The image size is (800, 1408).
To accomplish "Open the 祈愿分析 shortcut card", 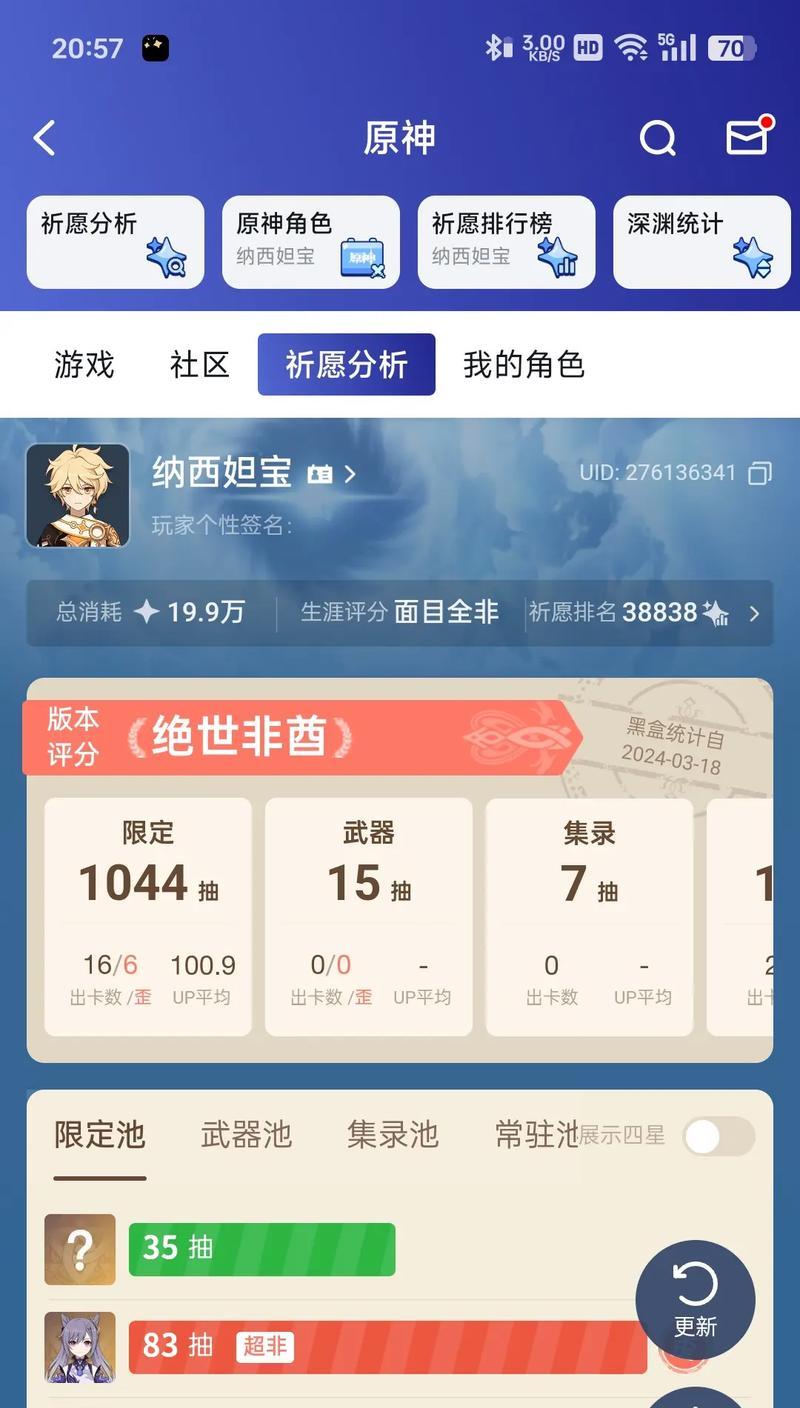I will coord(115,242).
